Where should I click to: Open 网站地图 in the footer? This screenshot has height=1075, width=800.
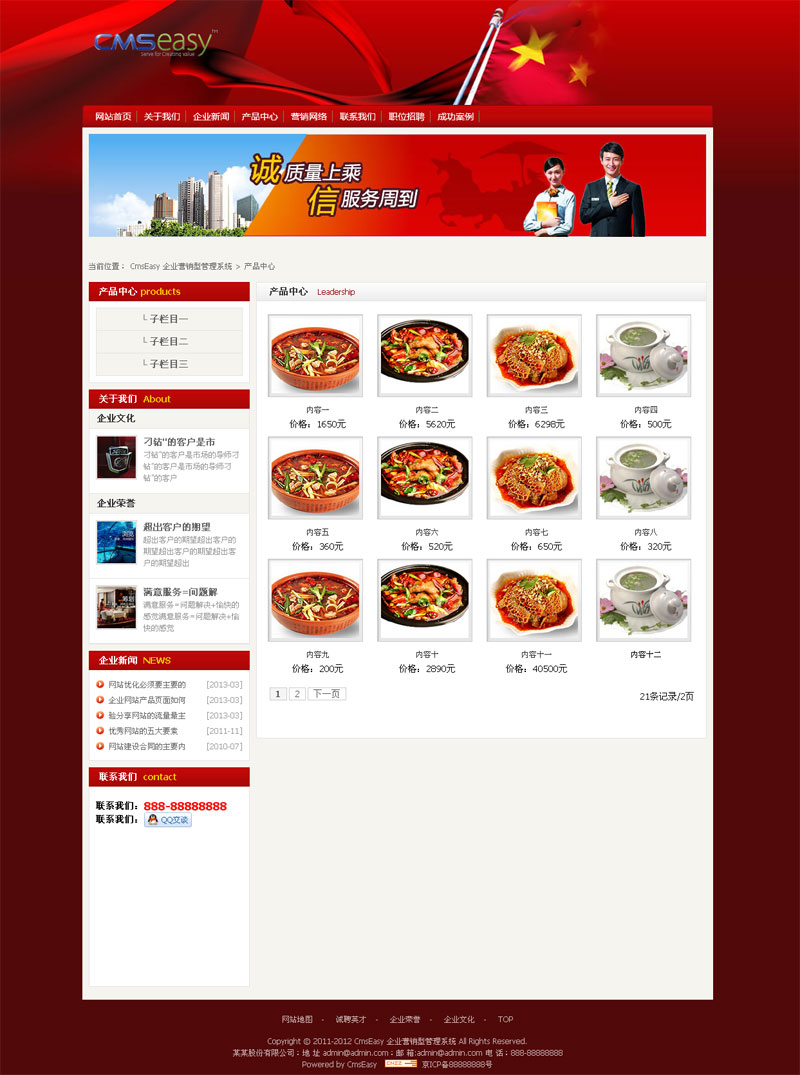[x=297, y=1019]
